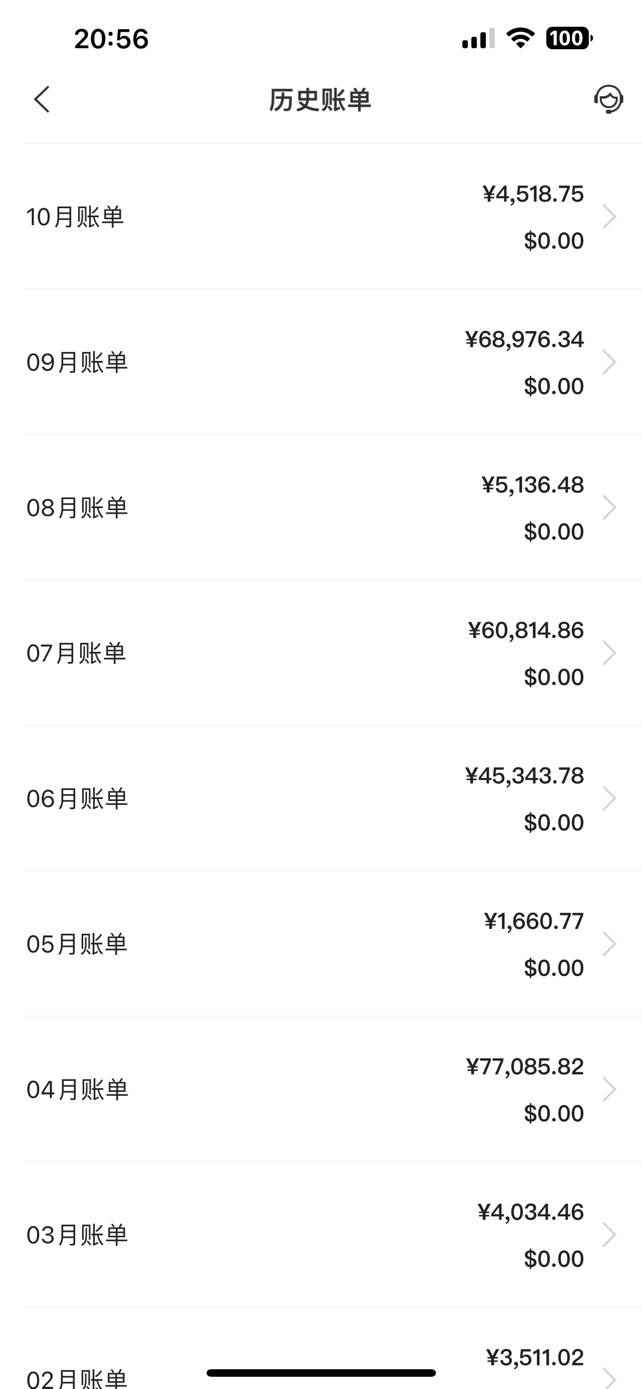View the 09月账单 details

click(321, 362)
